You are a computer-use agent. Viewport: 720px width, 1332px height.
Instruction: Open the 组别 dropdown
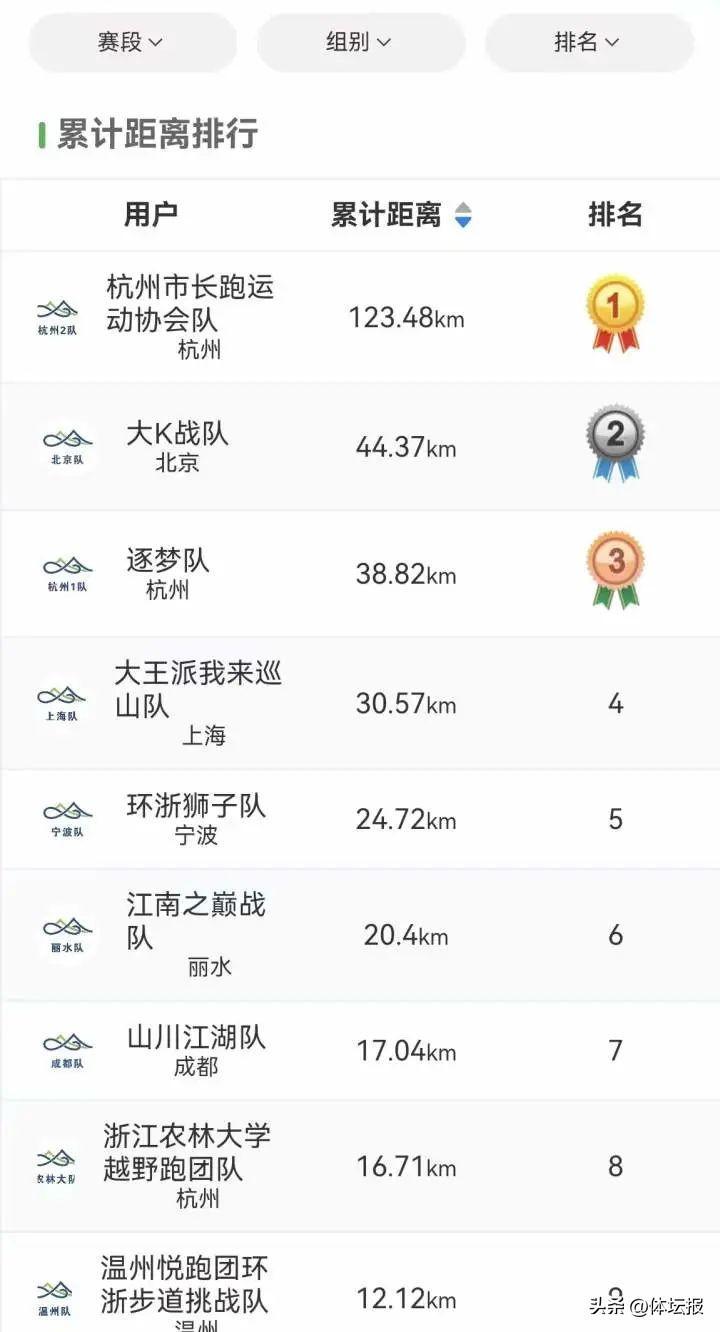coord(360,42)
